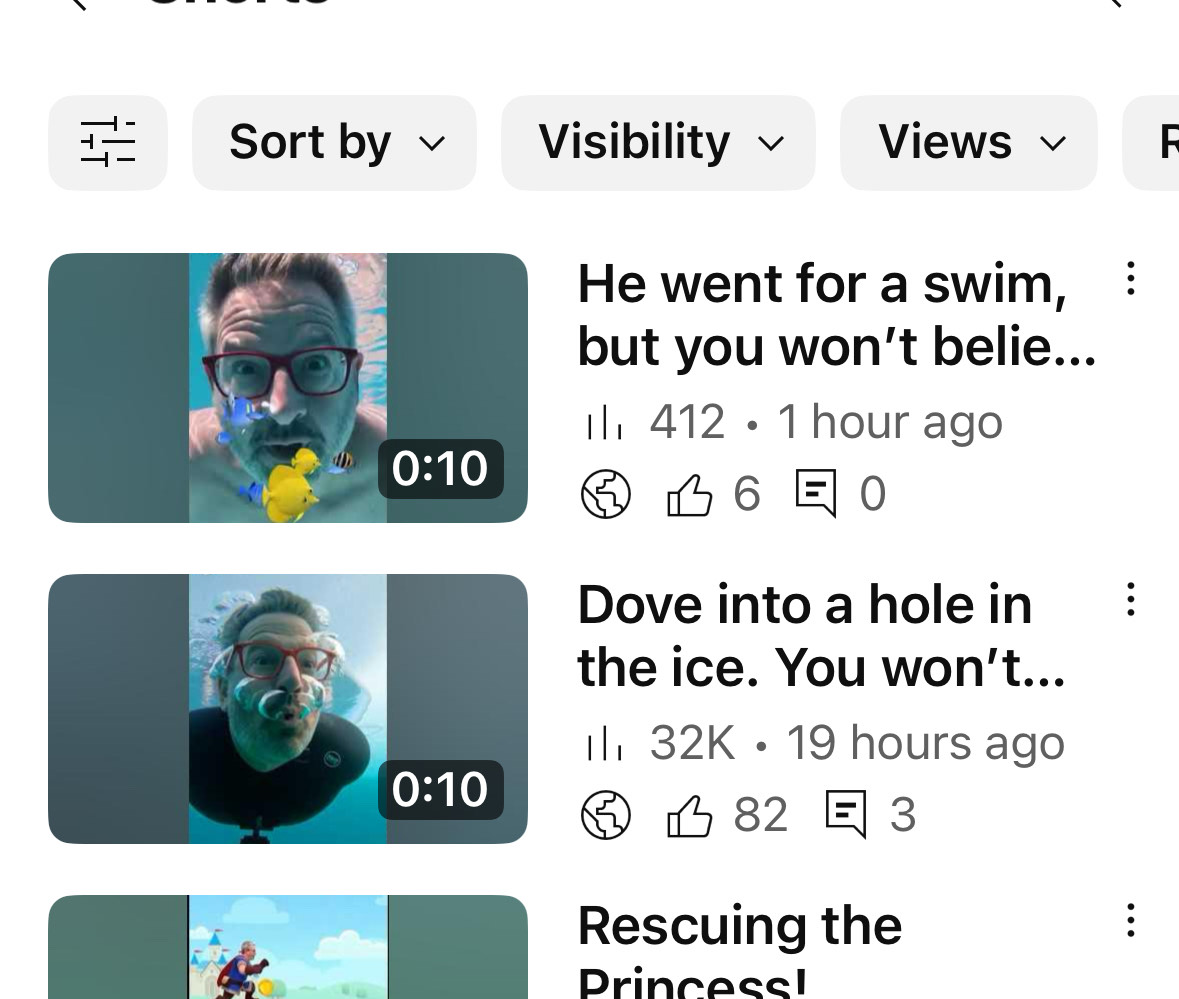This screenshot has height=999, width=1179.
Task: Open options menu for "He went for a swim"
Action: [1131, 279]
